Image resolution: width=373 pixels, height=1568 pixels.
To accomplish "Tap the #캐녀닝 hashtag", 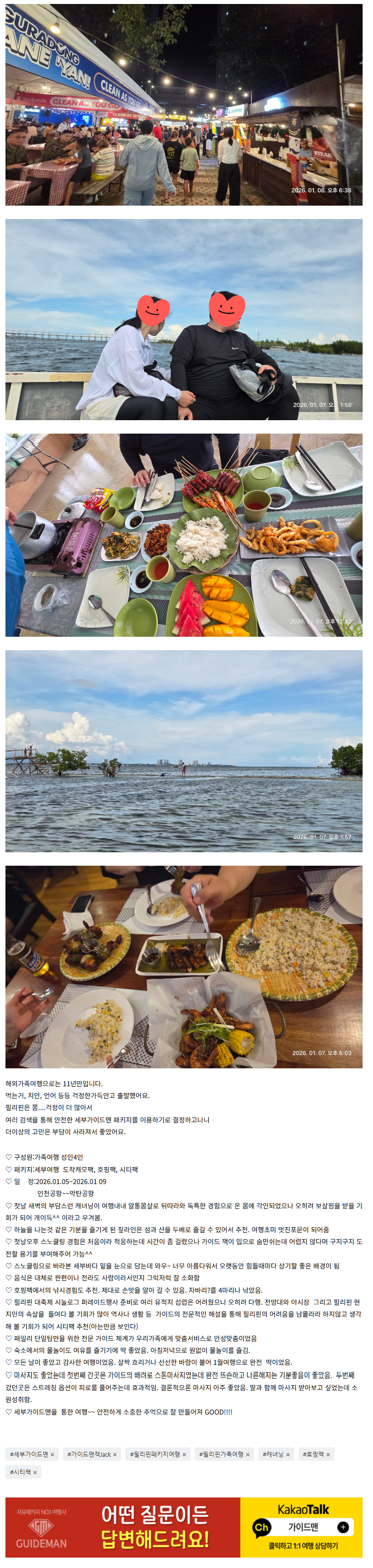I will [273, 1454].
